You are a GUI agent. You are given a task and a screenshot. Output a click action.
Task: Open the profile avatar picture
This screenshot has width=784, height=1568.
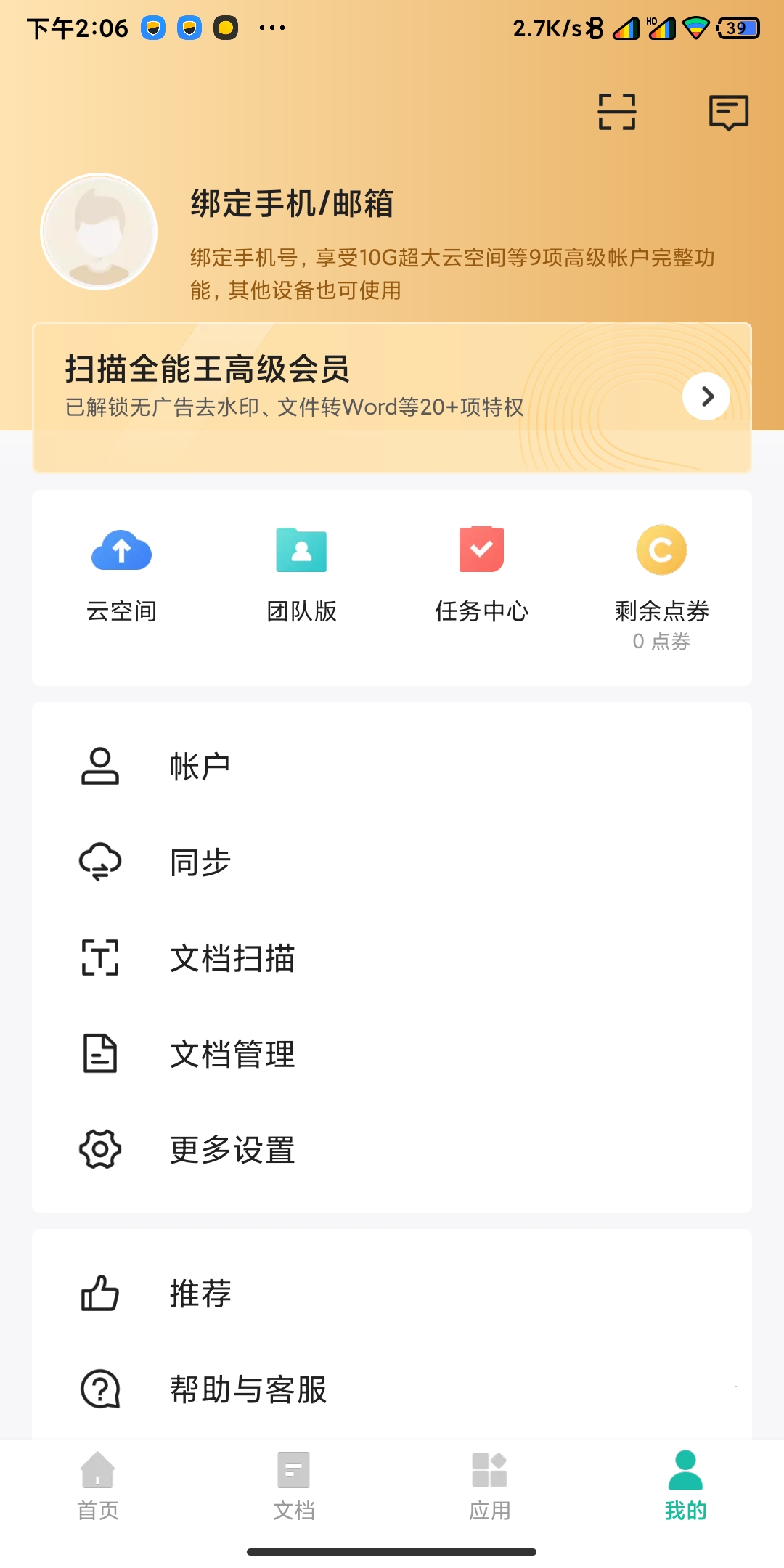pyautogui.click(x=98, y=231)
